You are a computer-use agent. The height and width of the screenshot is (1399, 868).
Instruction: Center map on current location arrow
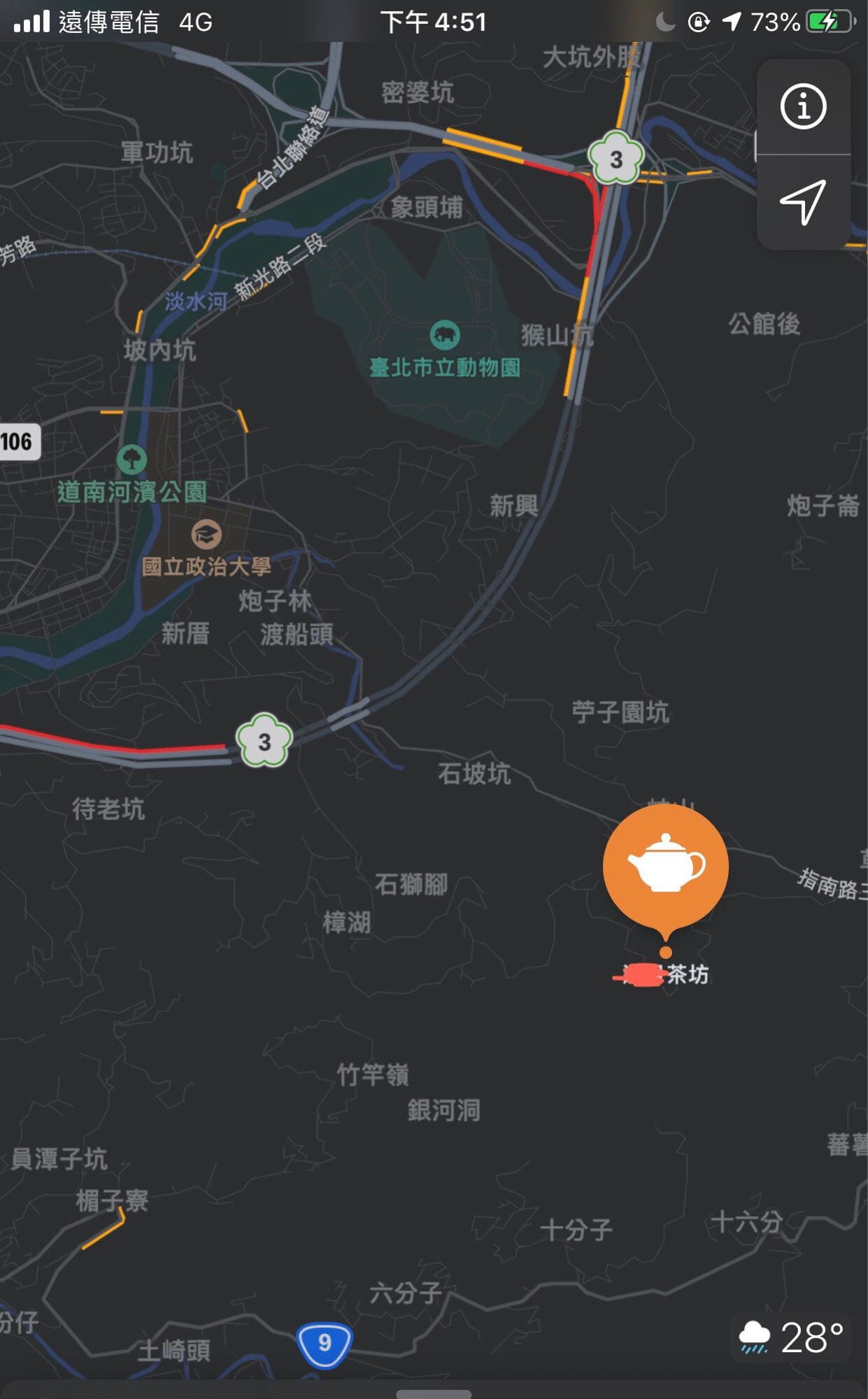point(803,202)
